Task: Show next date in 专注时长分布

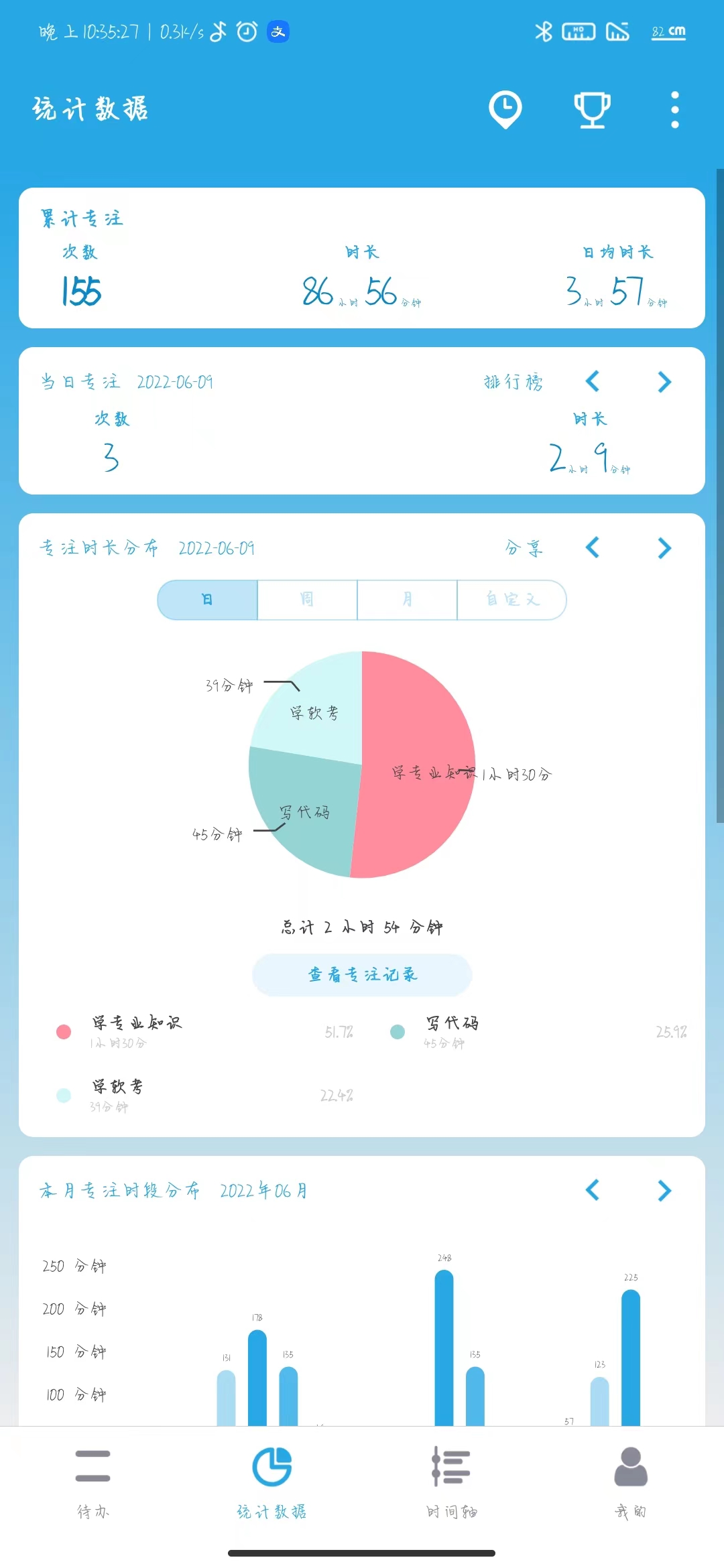Action: coord(664,548)
